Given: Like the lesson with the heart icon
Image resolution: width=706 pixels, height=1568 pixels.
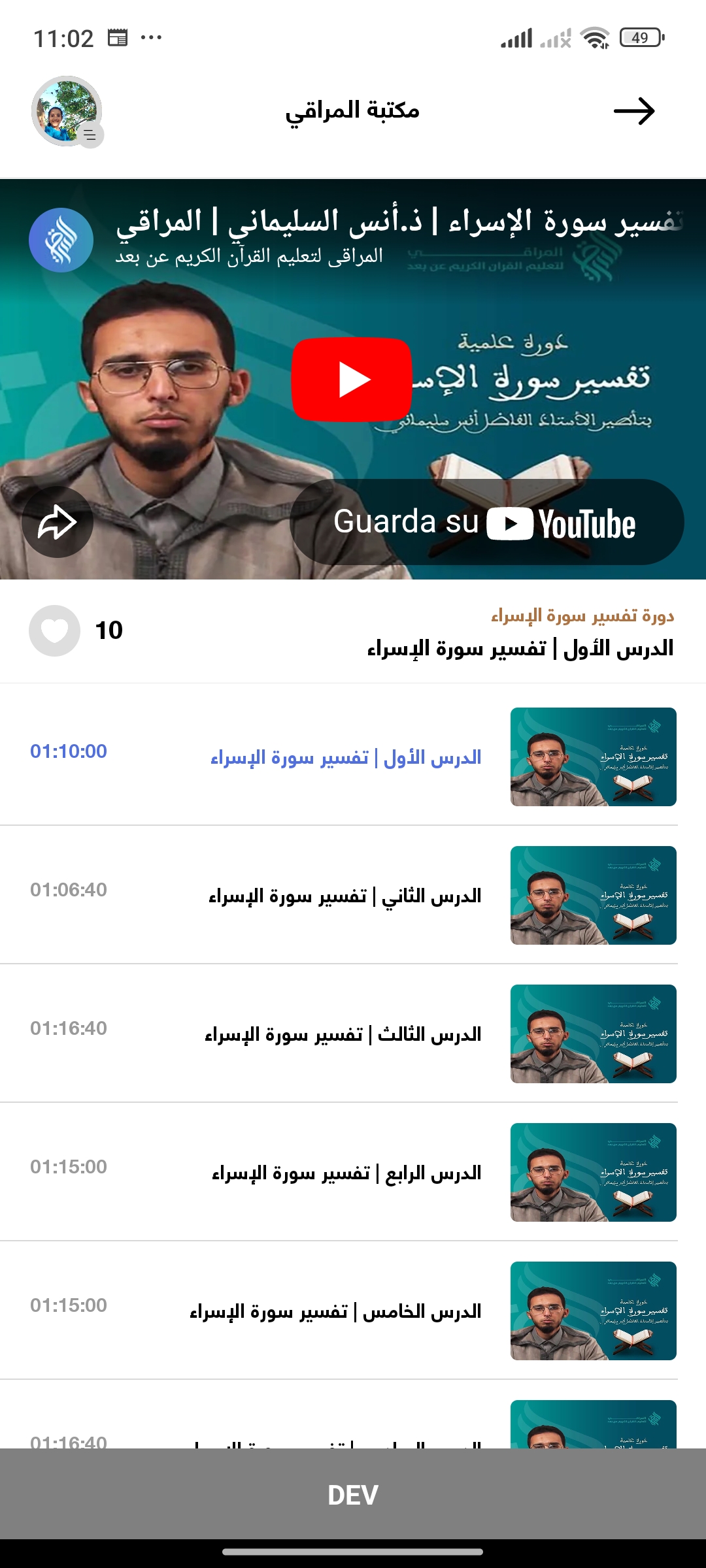Looking at the screenshot, I should click(x=55, y=630).
